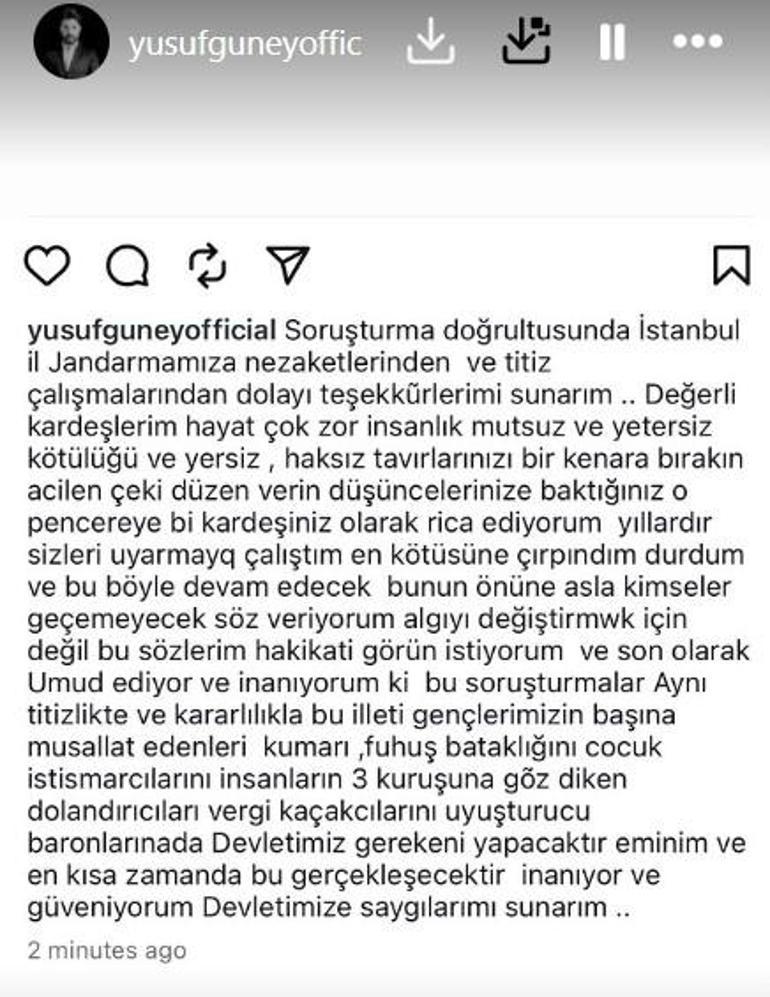
Task: Pause the playing media
Action: [x=612, y=42]
